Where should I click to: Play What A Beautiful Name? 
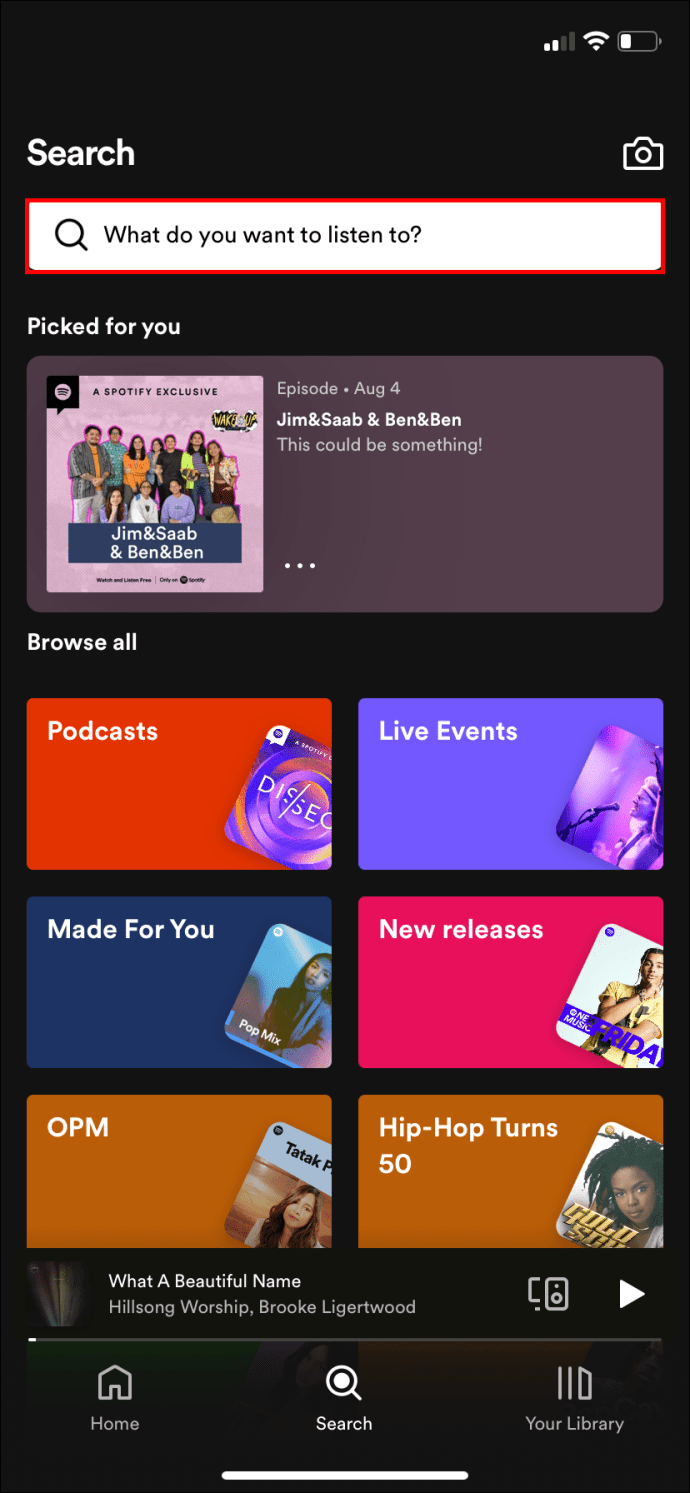coord(631,1294)
